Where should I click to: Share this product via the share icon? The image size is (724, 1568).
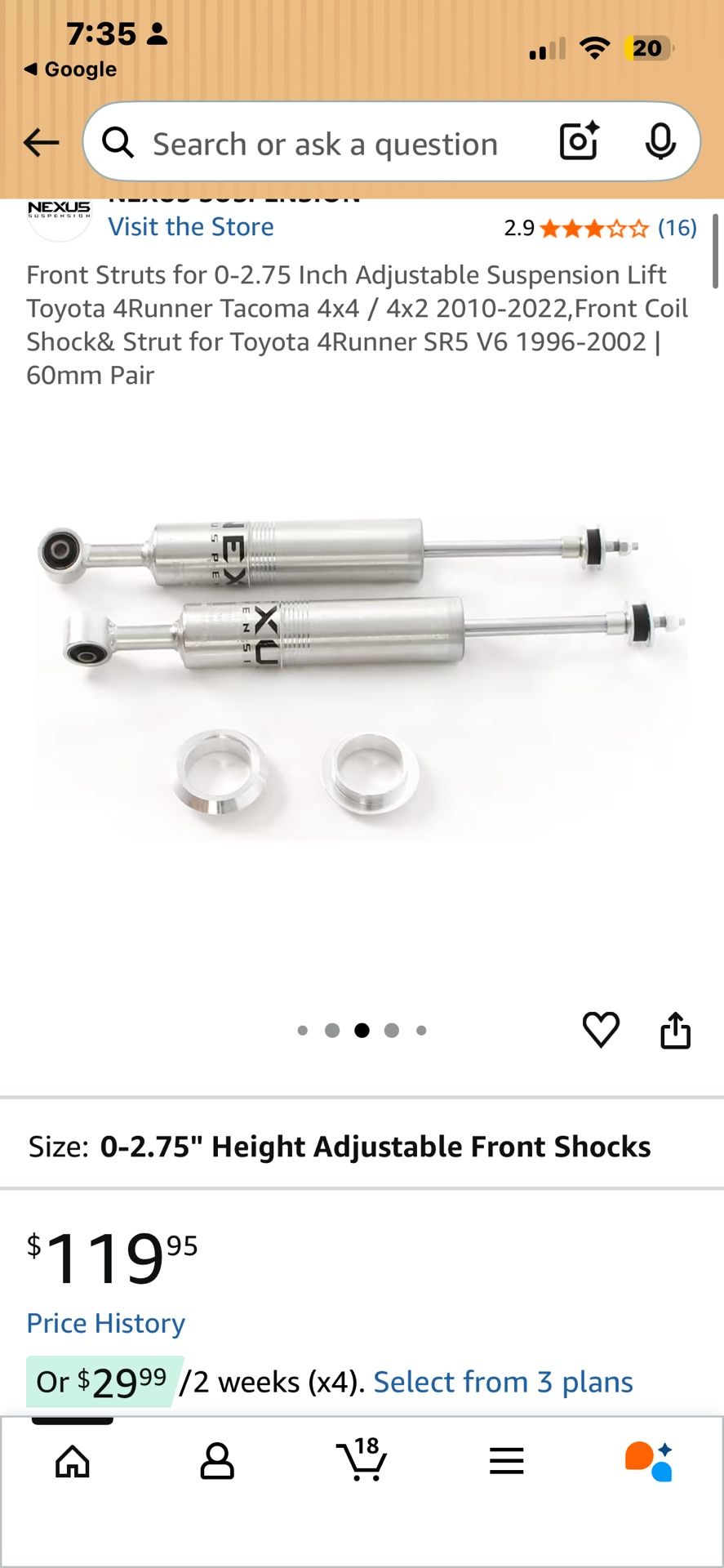click(x=676, y=1029)
